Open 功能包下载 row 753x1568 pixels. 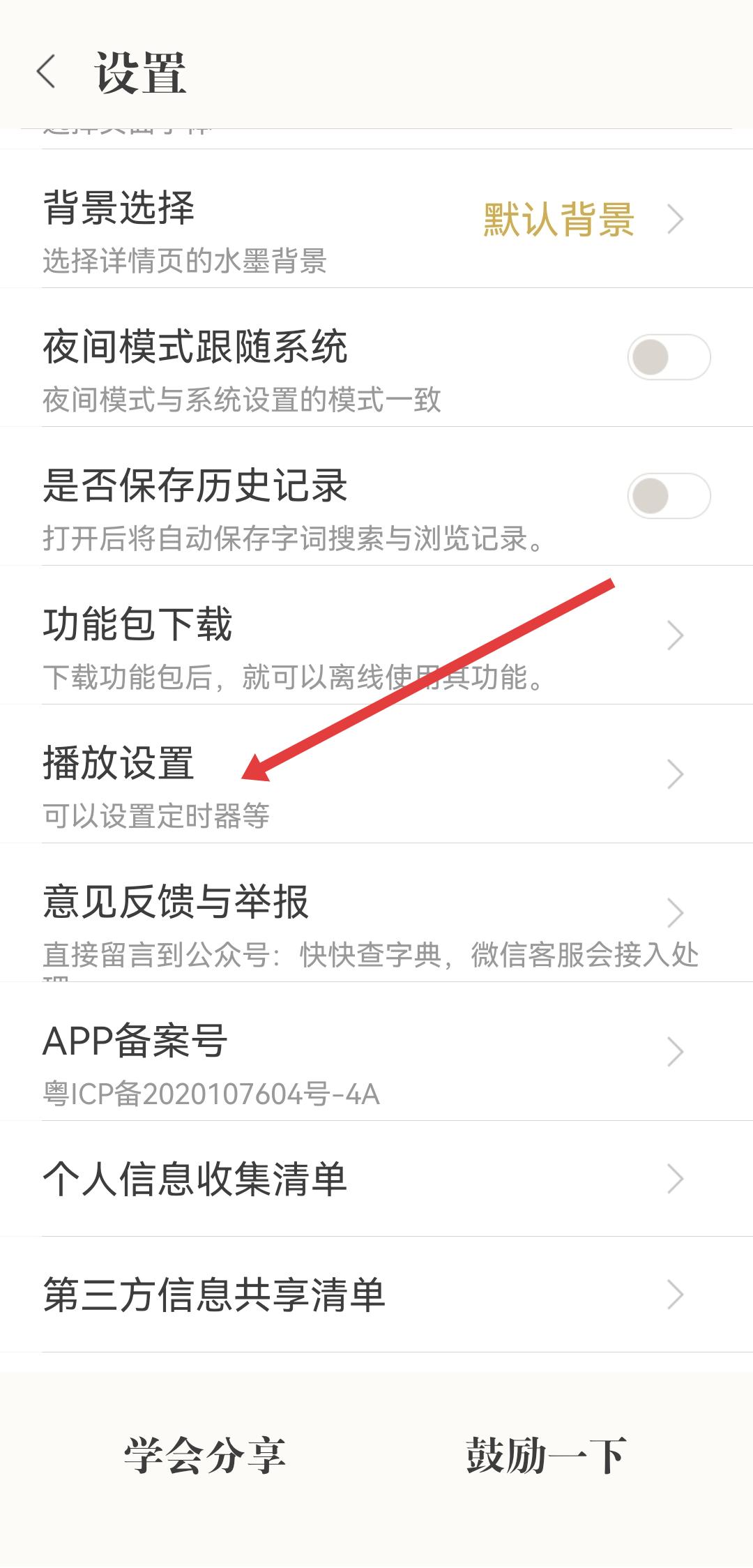click(376, 636)
